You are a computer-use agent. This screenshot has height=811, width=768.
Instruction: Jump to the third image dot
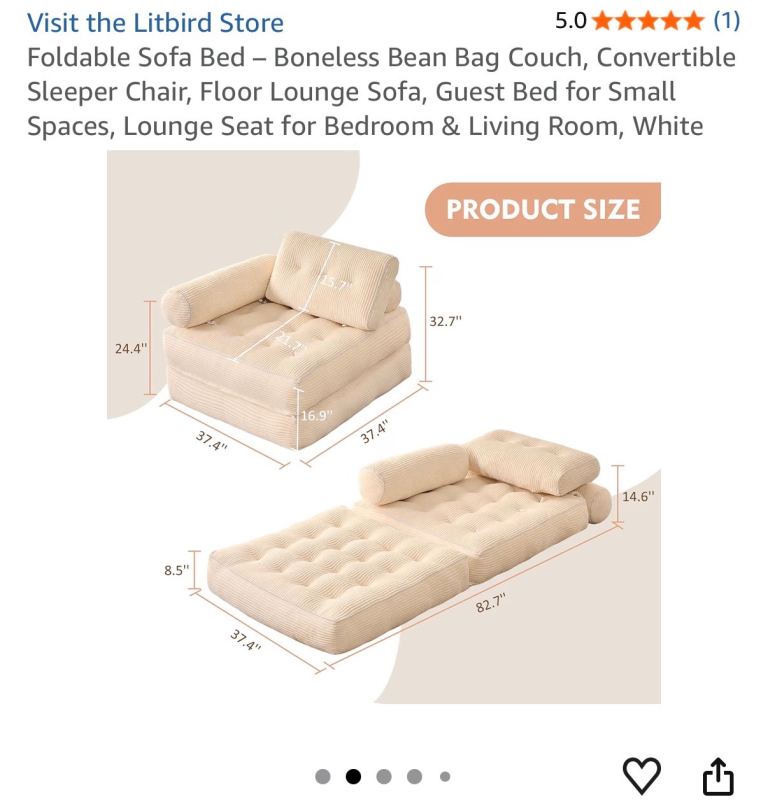384,776
